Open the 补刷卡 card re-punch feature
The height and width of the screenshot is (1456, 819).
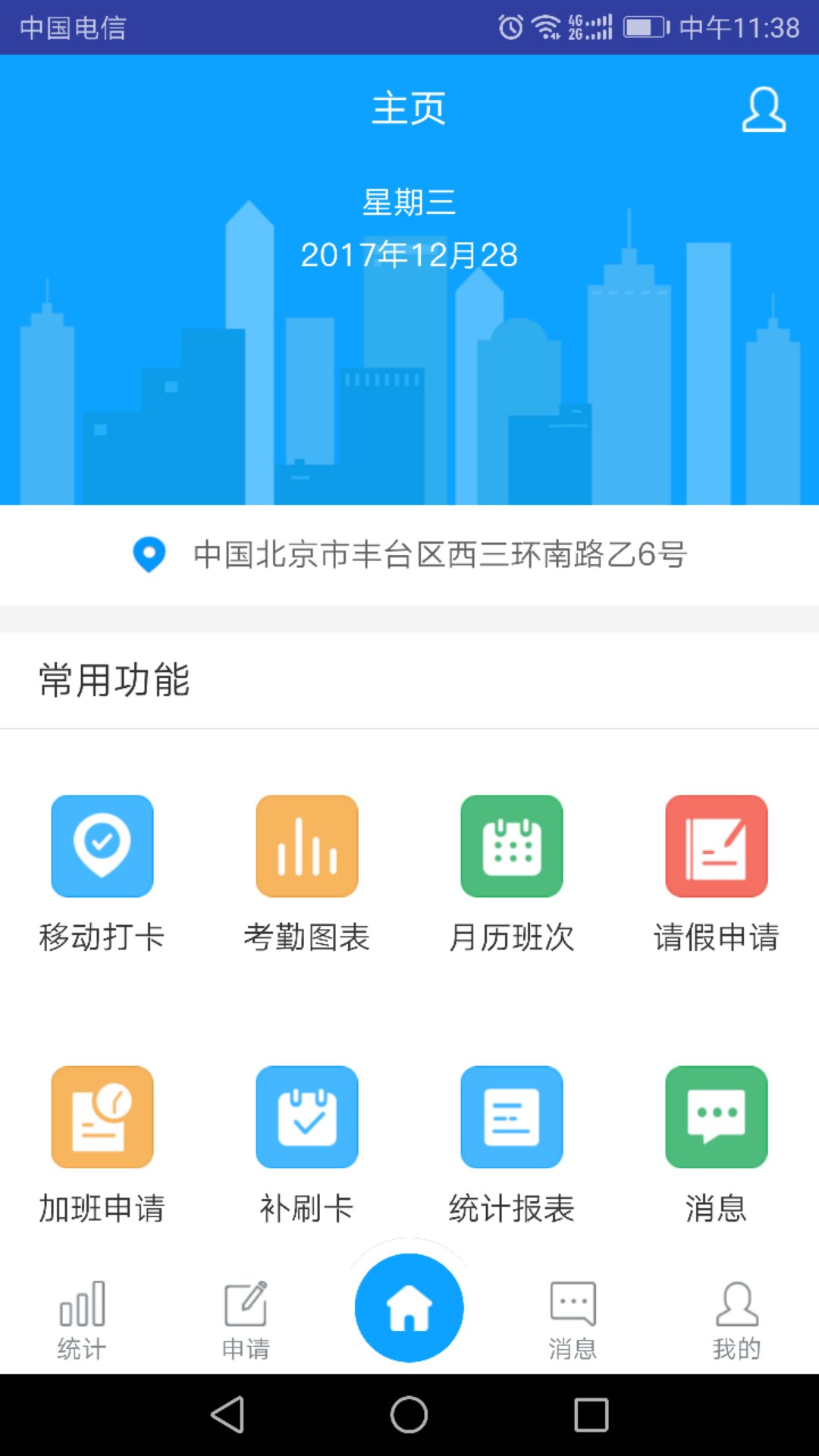click(307, 1116)
